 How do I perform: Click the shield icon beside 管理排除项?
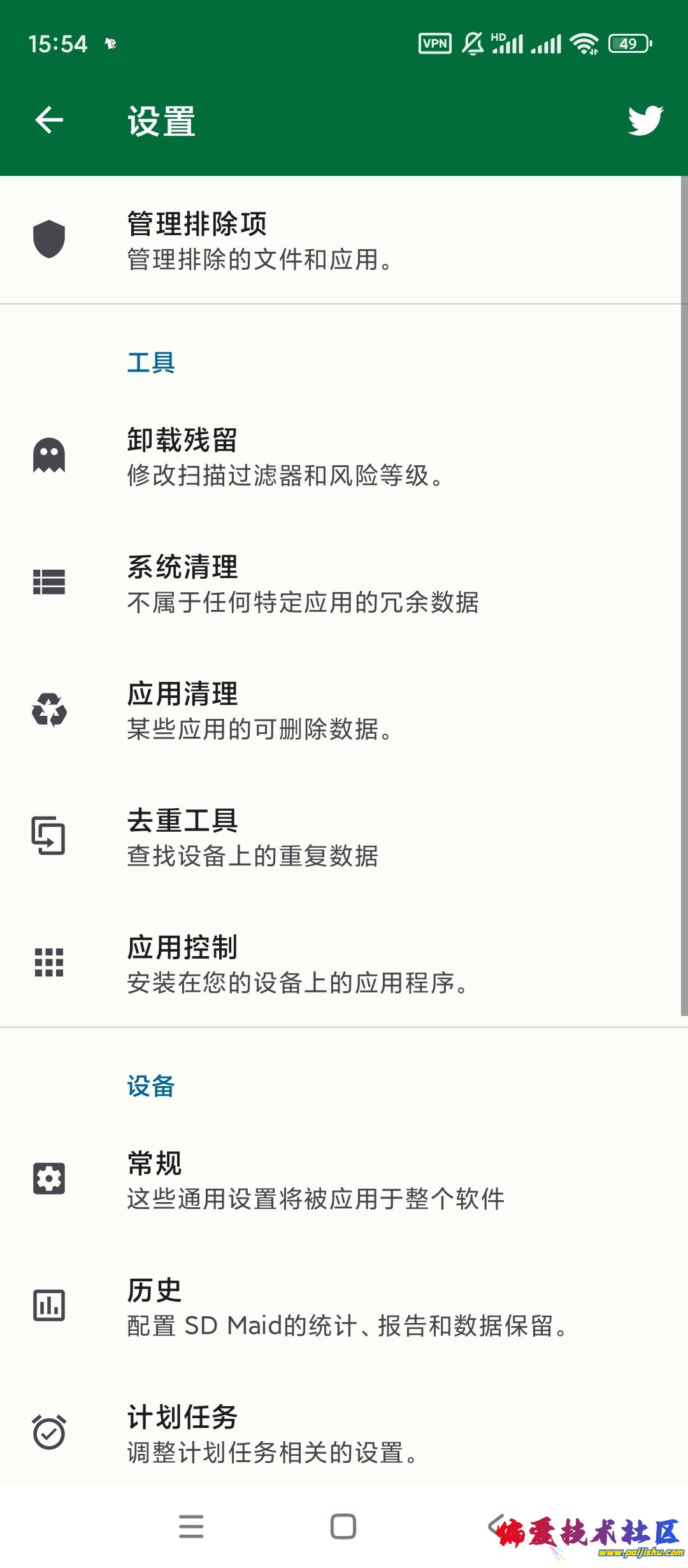(50, 240)
